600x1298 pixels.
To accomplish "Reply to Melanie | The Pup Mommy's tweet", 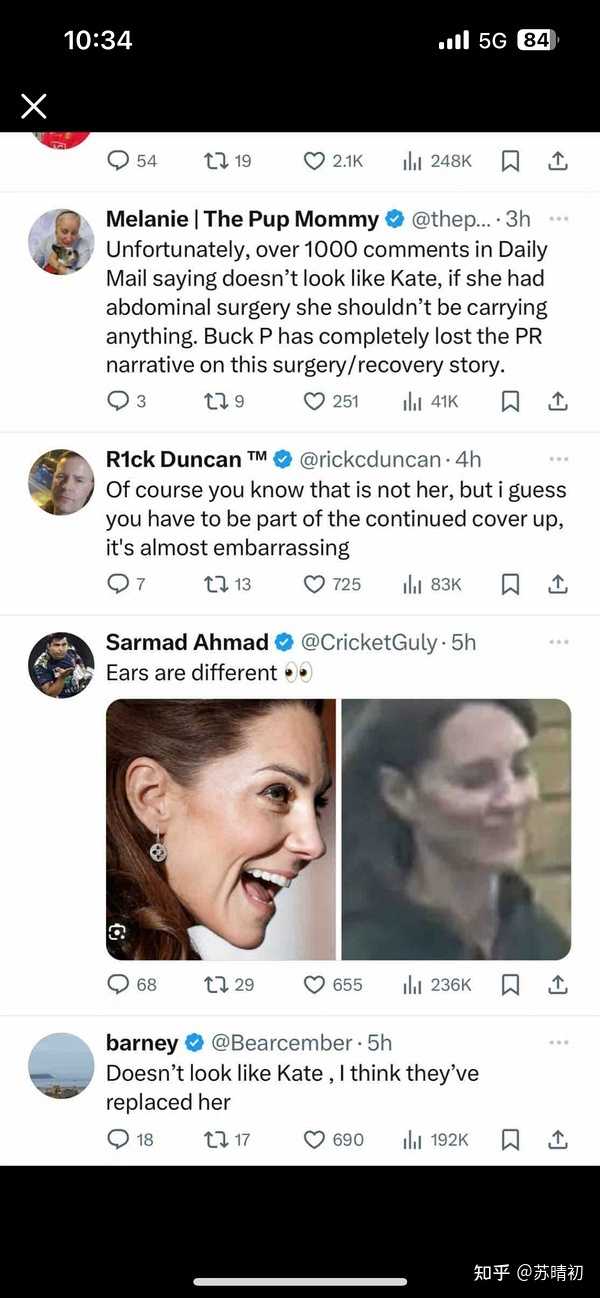I will coord(126,401).
